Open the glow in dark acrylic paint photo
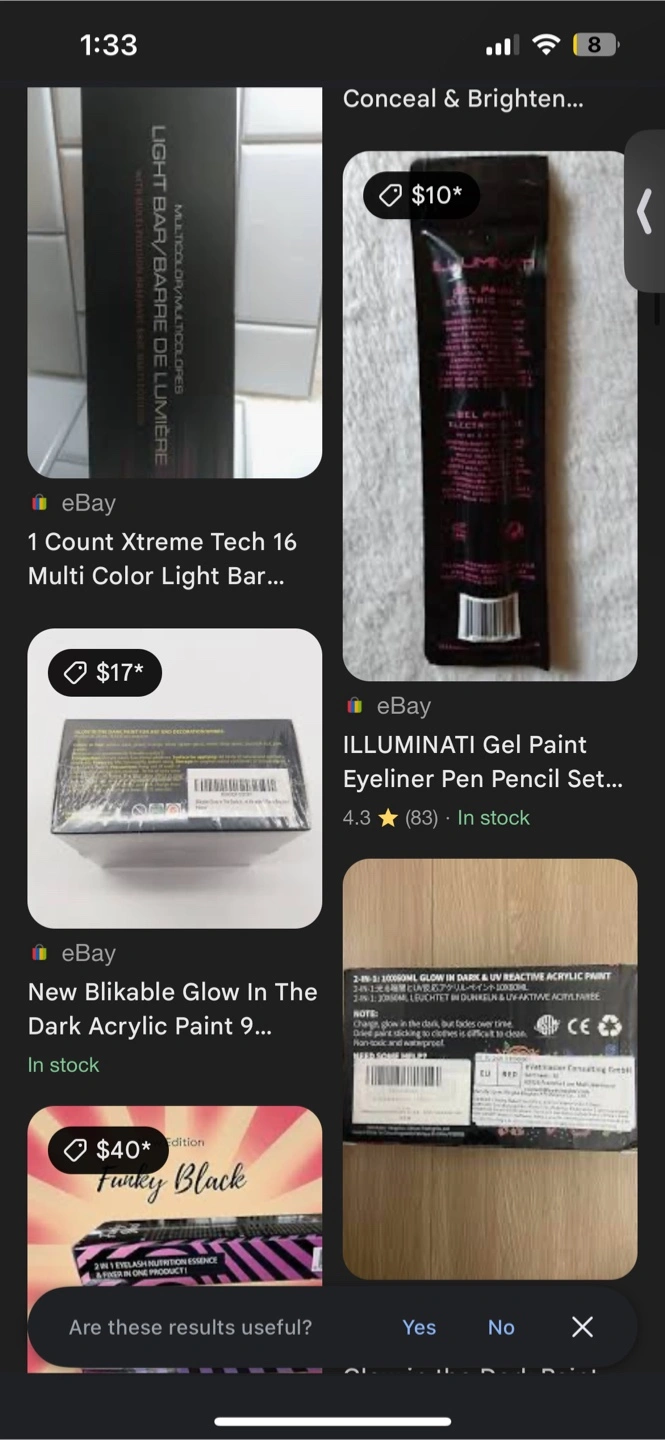 [x=489, y=1068]
